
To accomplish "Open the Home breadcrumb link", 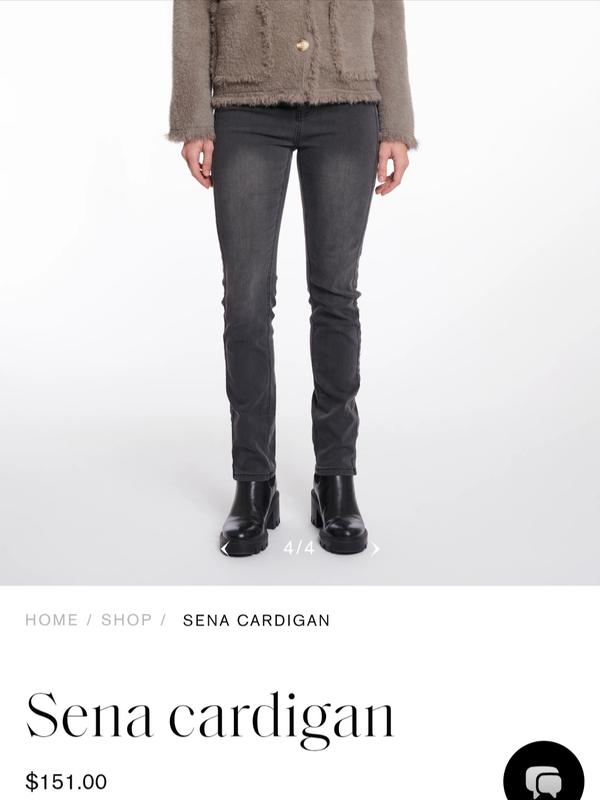I will pyautogui.click(x=51, y=620).
